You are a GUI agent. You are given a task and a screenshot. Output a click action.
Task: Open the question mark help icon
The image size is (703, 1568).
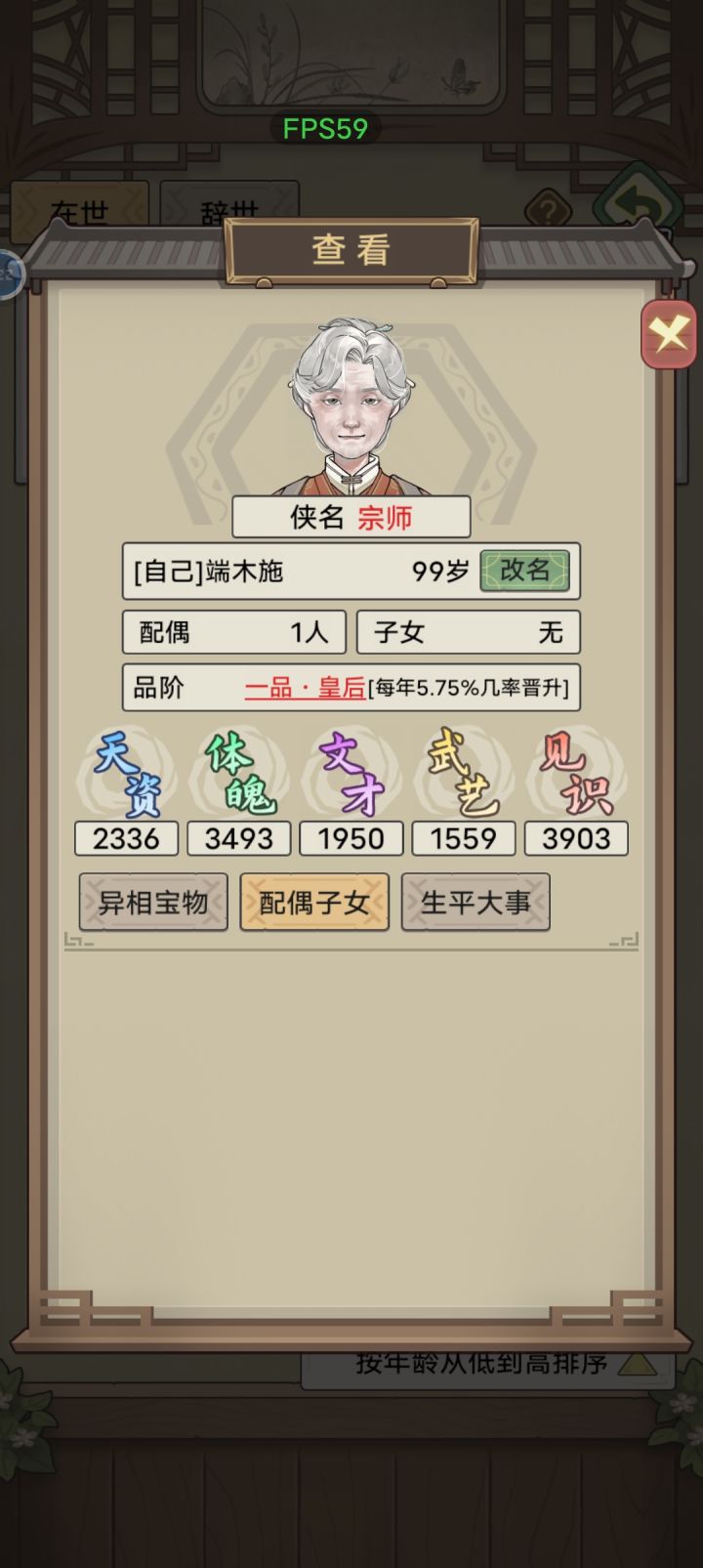pos(548,209)
